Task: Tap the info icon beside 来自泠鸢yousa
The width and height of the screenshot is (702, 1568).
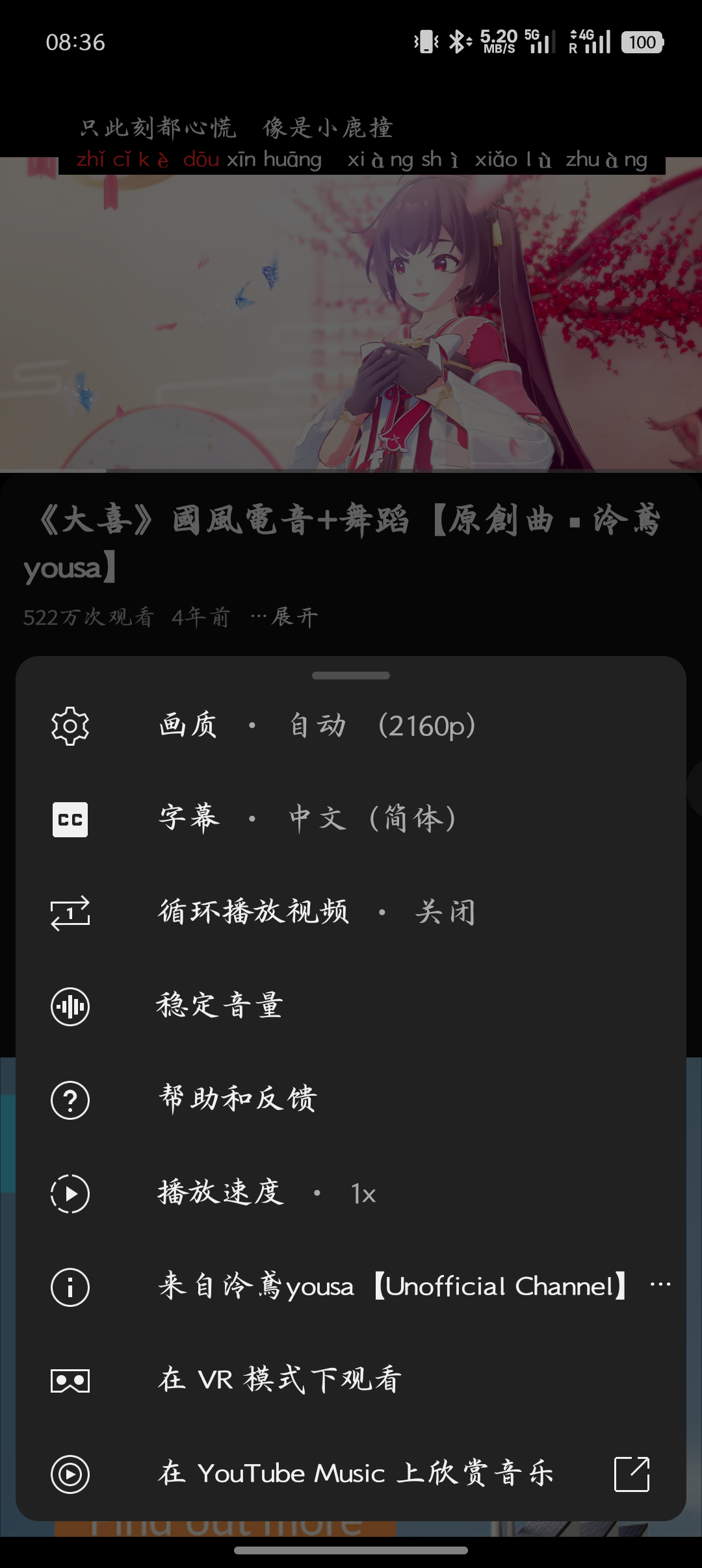Action: (70, 1287)
